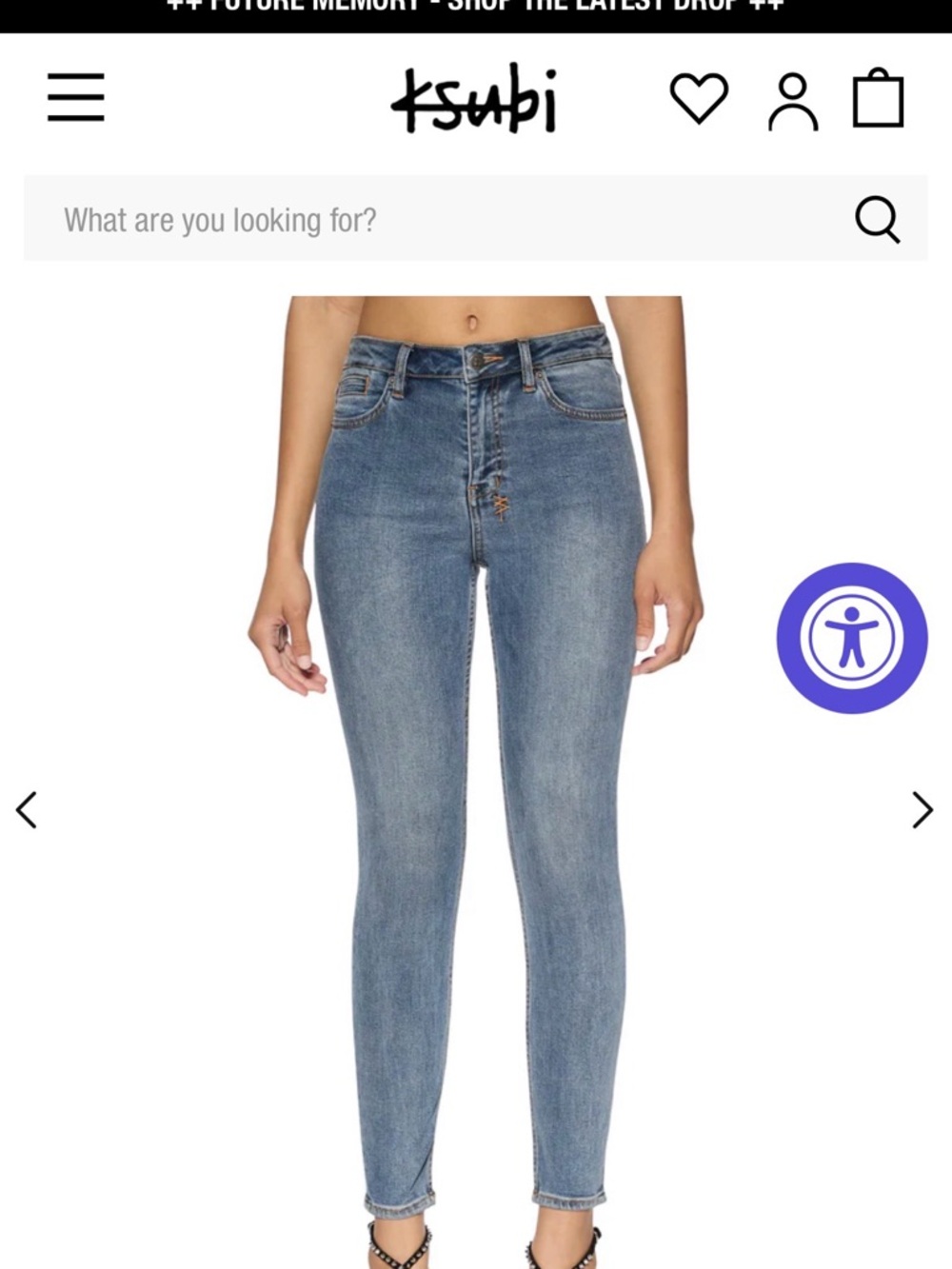Open the hamburger navigation menu
Screen dimensions: 952x1269
point(77,99)
